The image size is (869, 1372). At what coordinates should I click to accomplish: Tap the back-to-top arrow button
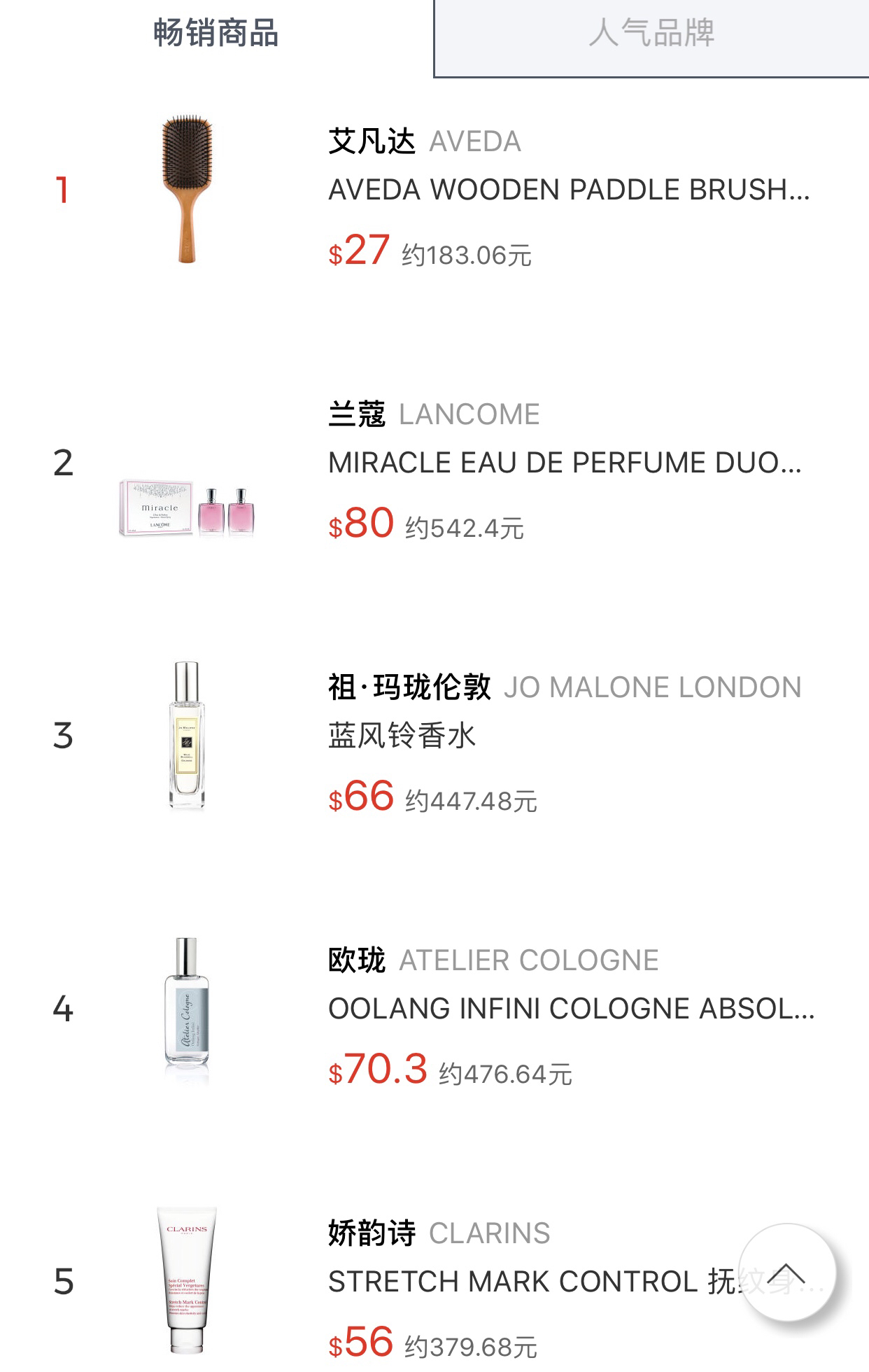(787, 1272)
